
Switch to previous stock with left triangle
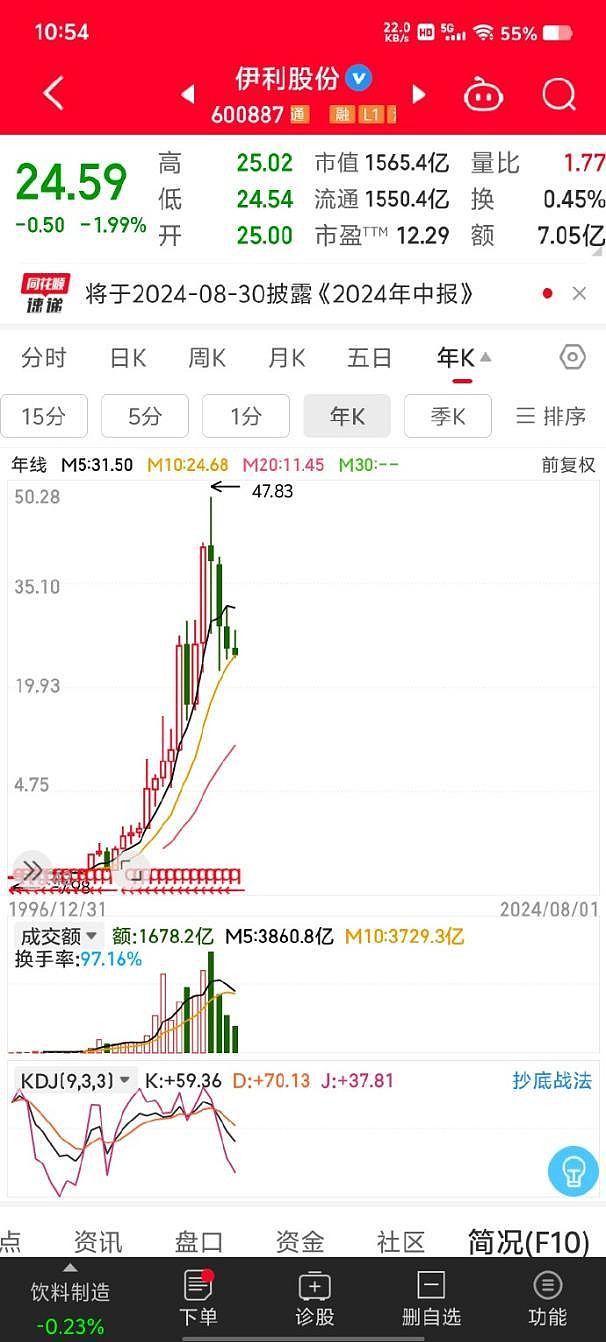[x=187, y=94]
